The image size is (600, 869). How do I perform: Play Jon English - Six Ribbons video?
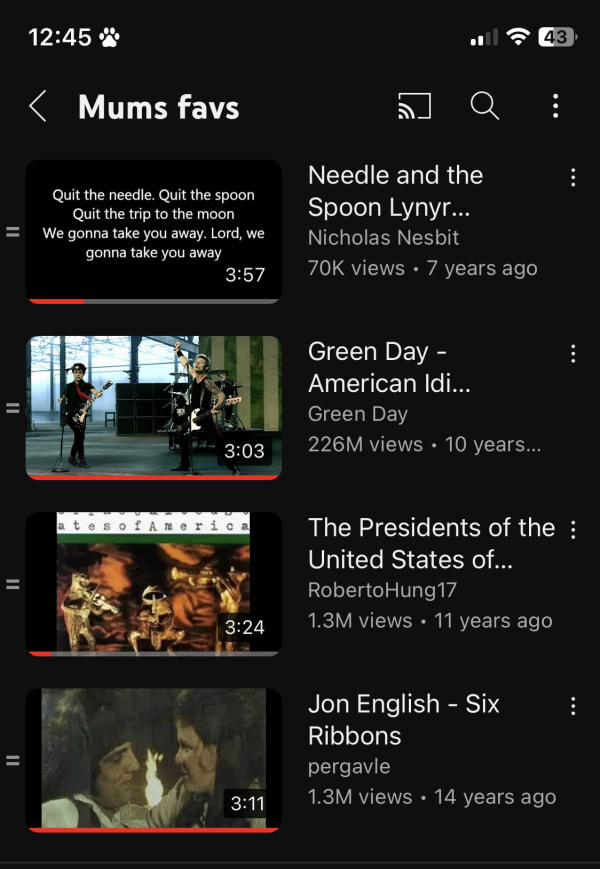click(x=153, y=759)
